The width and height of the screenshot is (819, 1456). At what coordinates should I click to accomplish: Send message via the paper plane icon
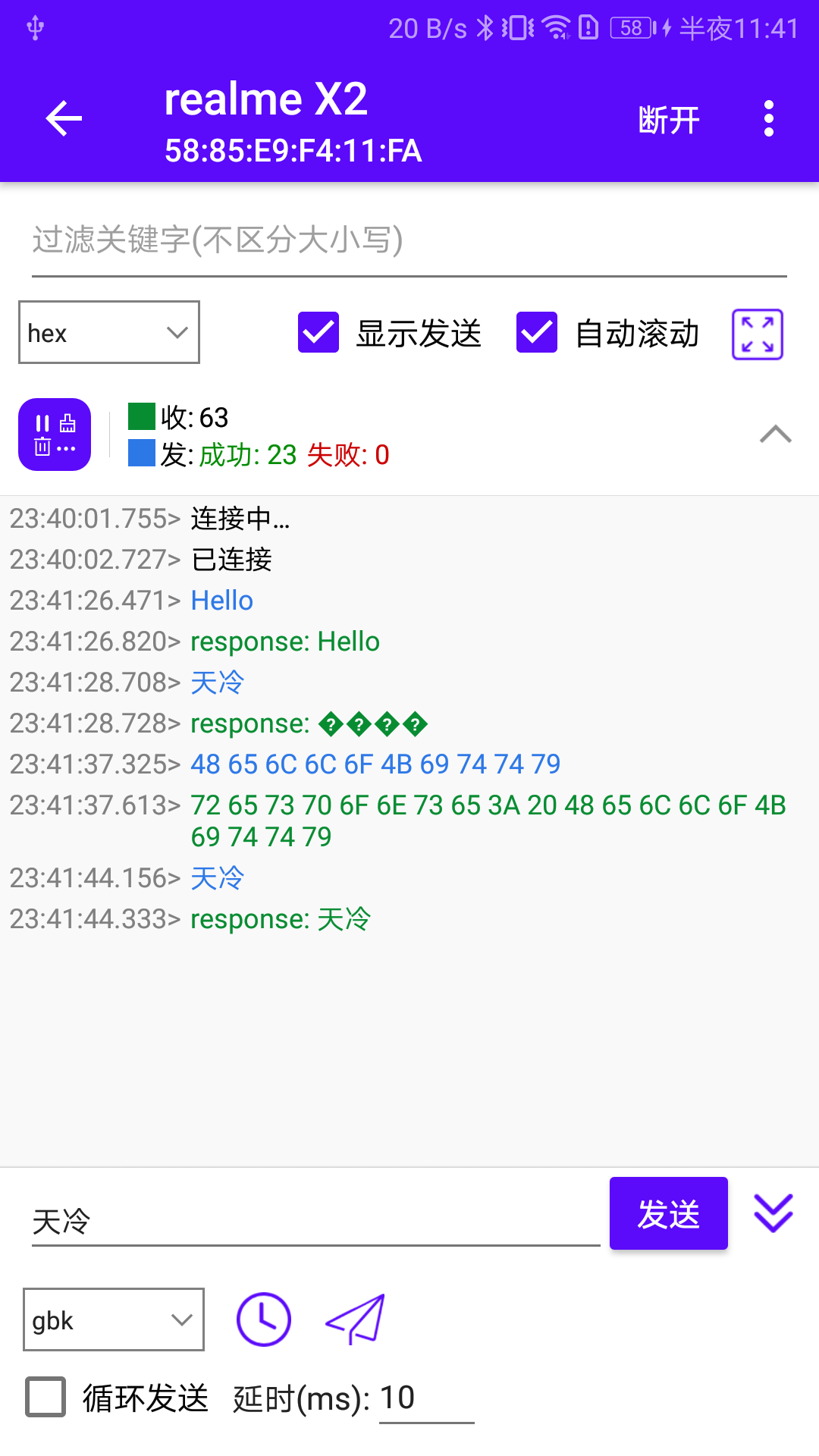pos(355,1319)
